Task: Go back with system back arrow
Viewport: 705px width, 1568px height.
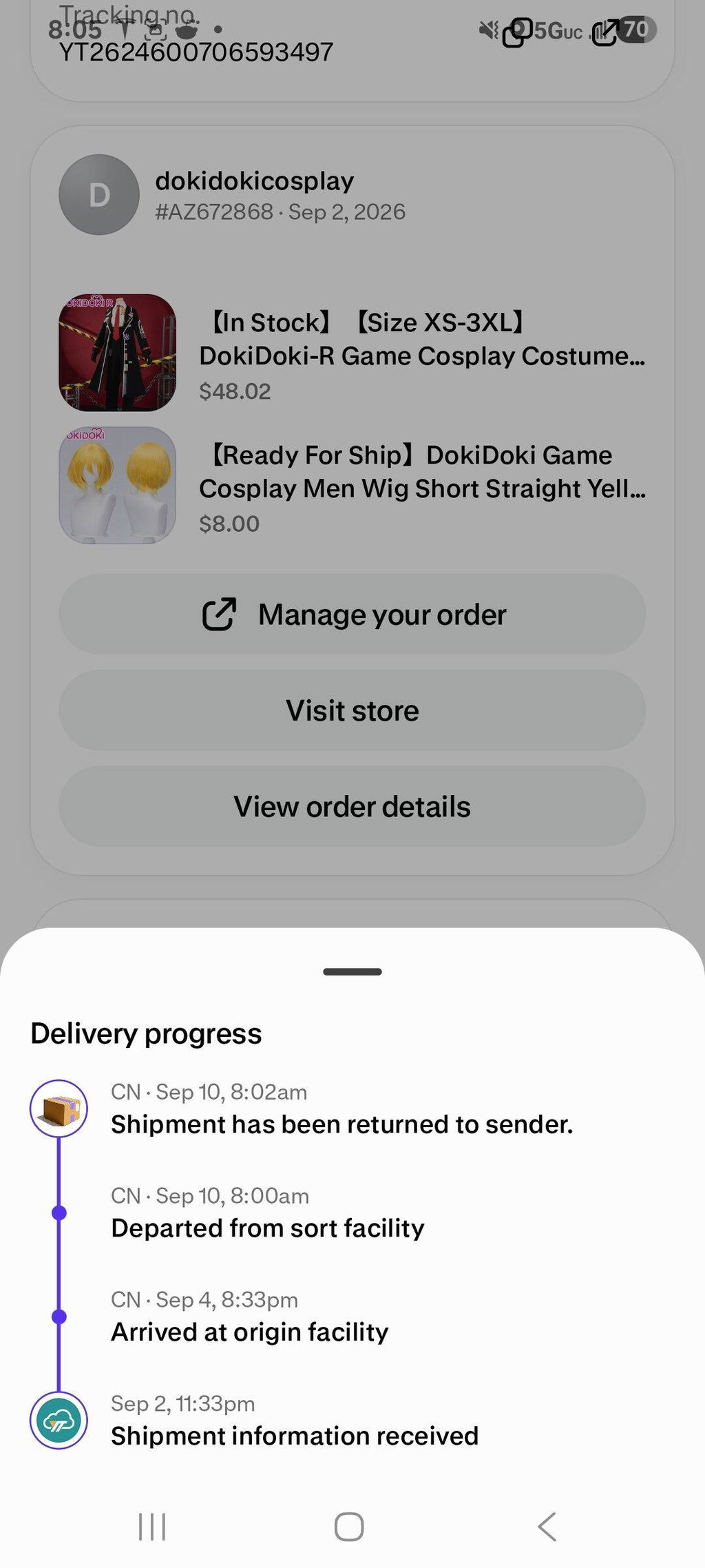Action: [x=547, y=1527]
